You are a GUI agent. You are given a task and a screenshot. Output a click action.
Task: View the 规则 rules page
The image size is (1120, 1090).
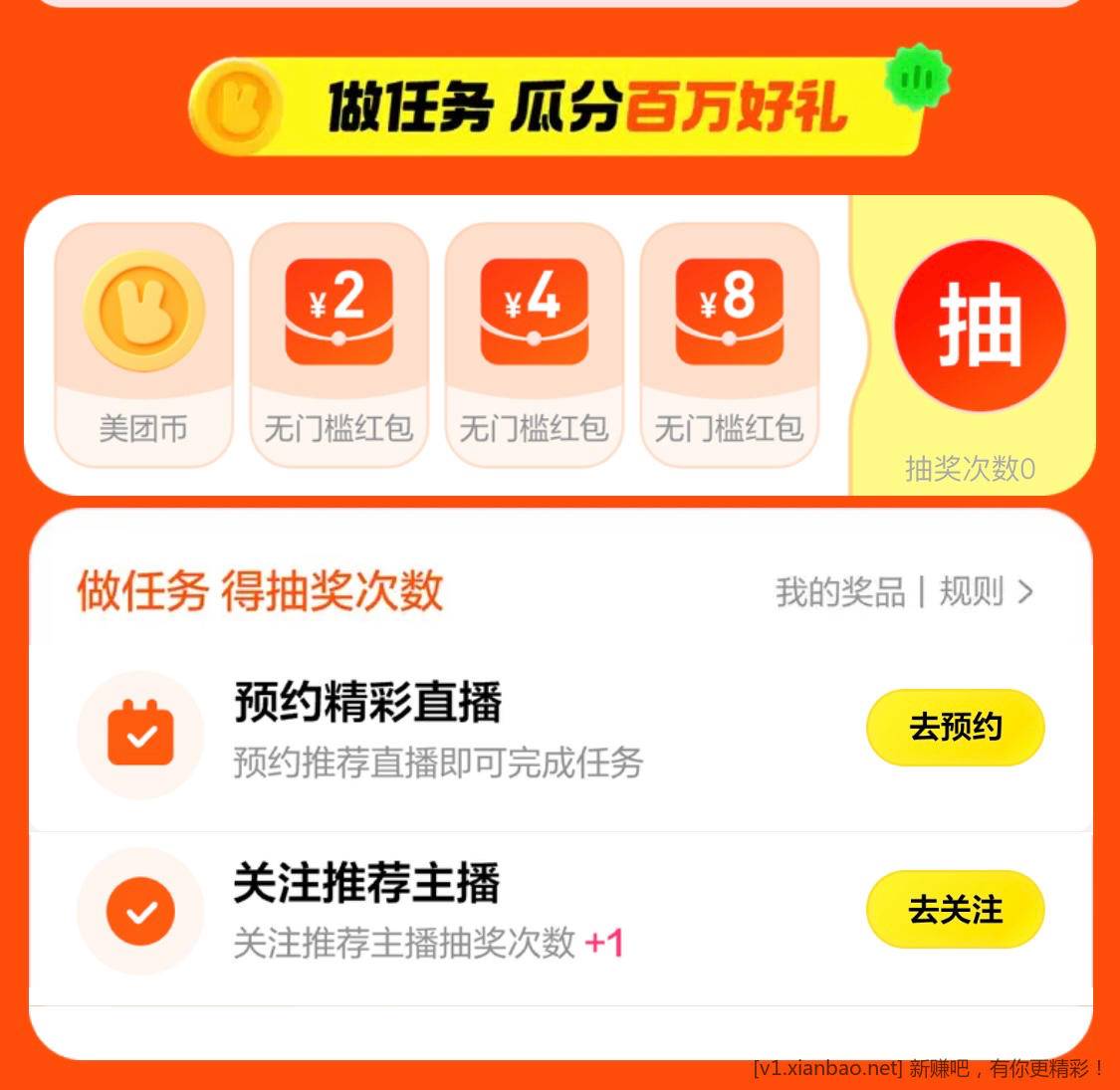point(984,592)
